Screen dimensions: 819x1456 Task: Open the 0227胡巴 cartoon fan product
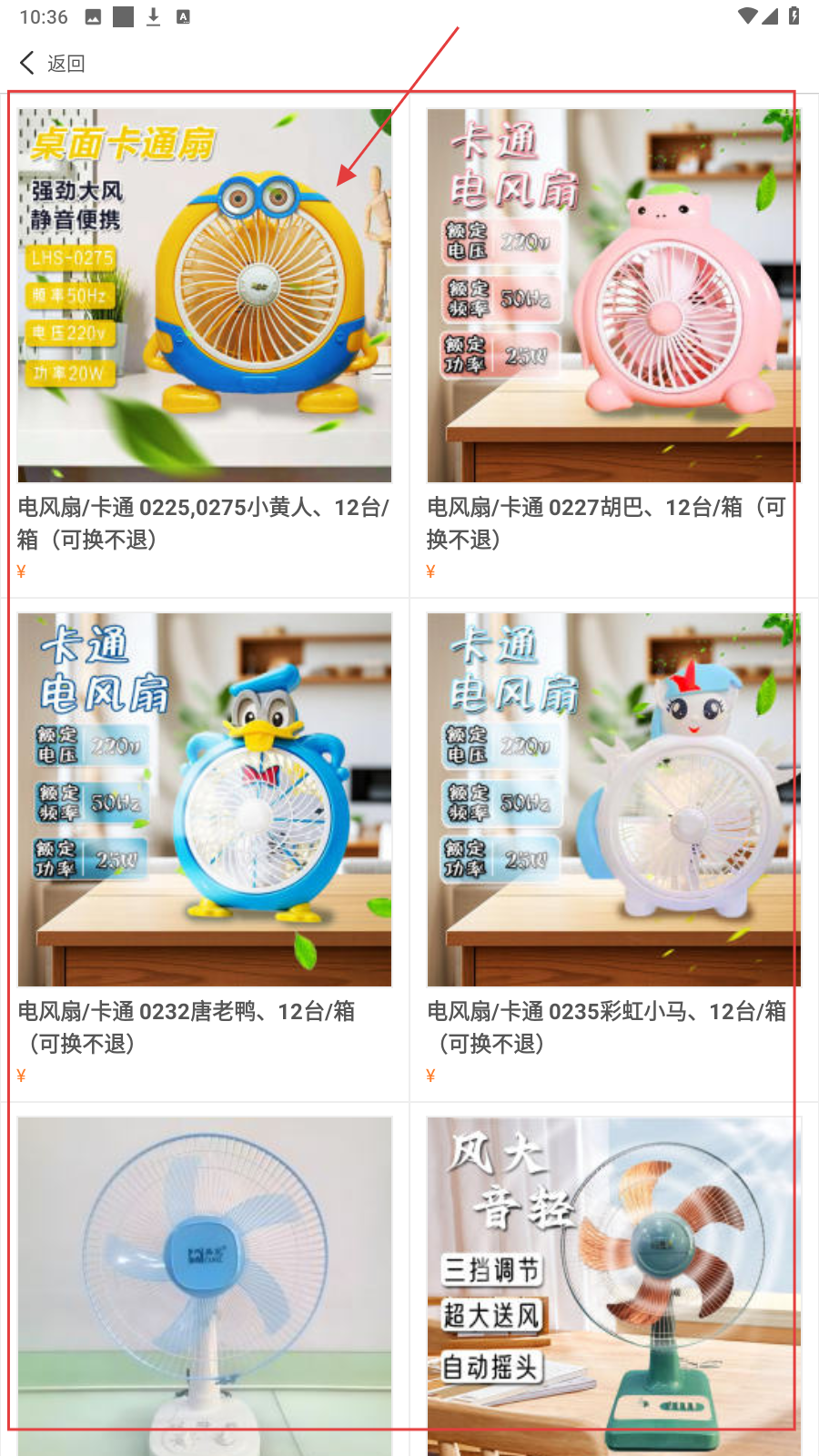[613, 296]
